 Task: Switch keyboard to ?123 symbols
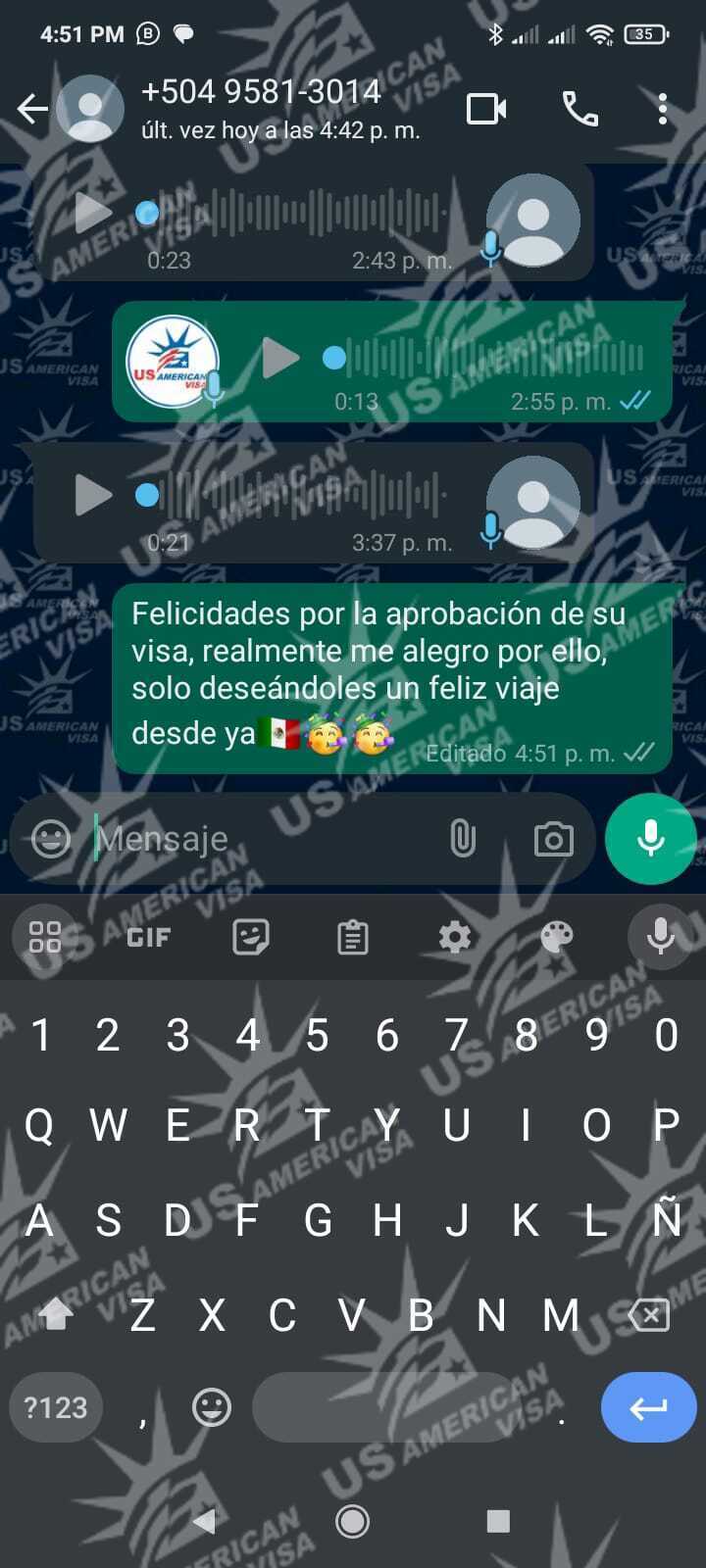(x=56, y=1408)
